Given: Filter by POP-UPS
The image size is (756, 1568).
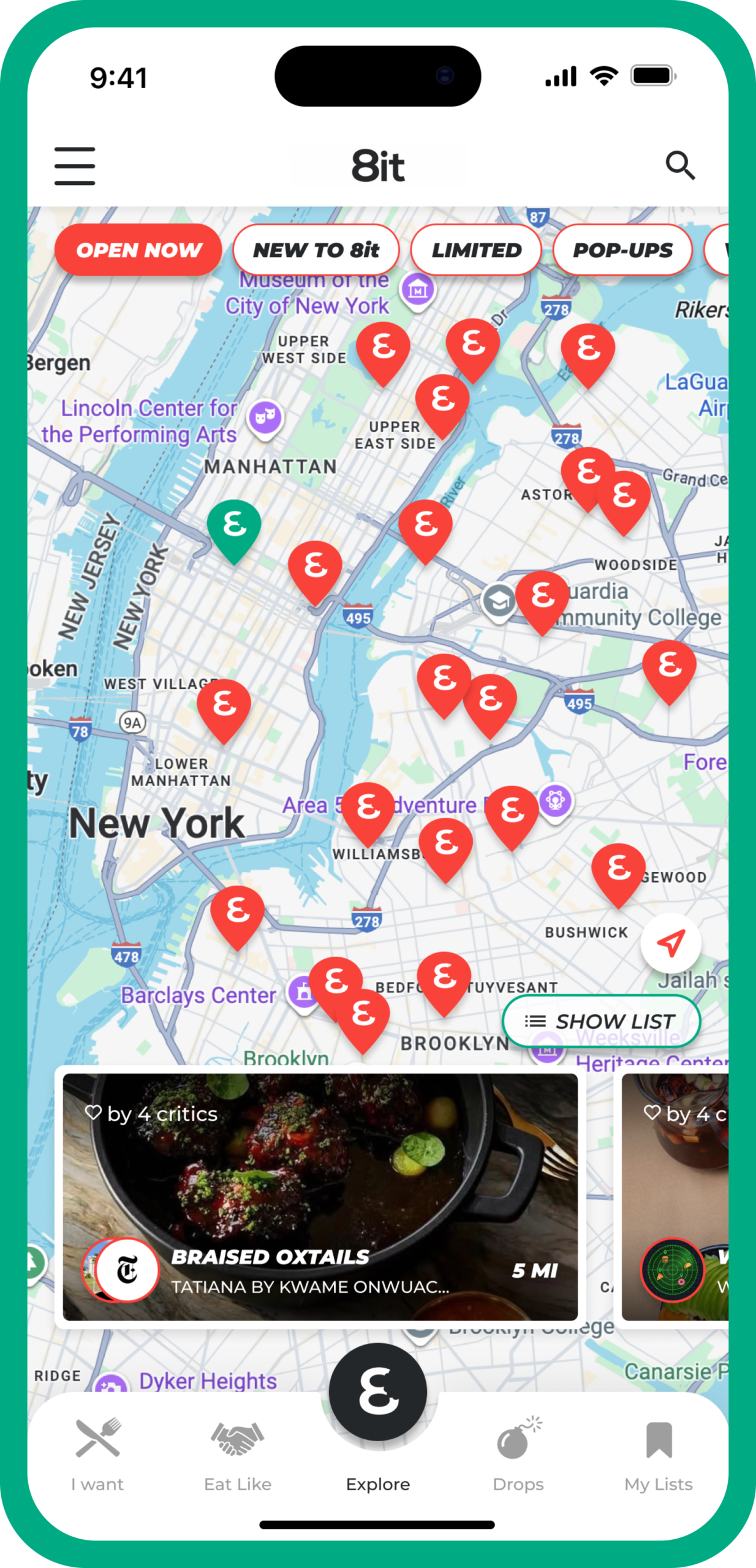Looking at the screenshot, I should (x=622, y=250).
